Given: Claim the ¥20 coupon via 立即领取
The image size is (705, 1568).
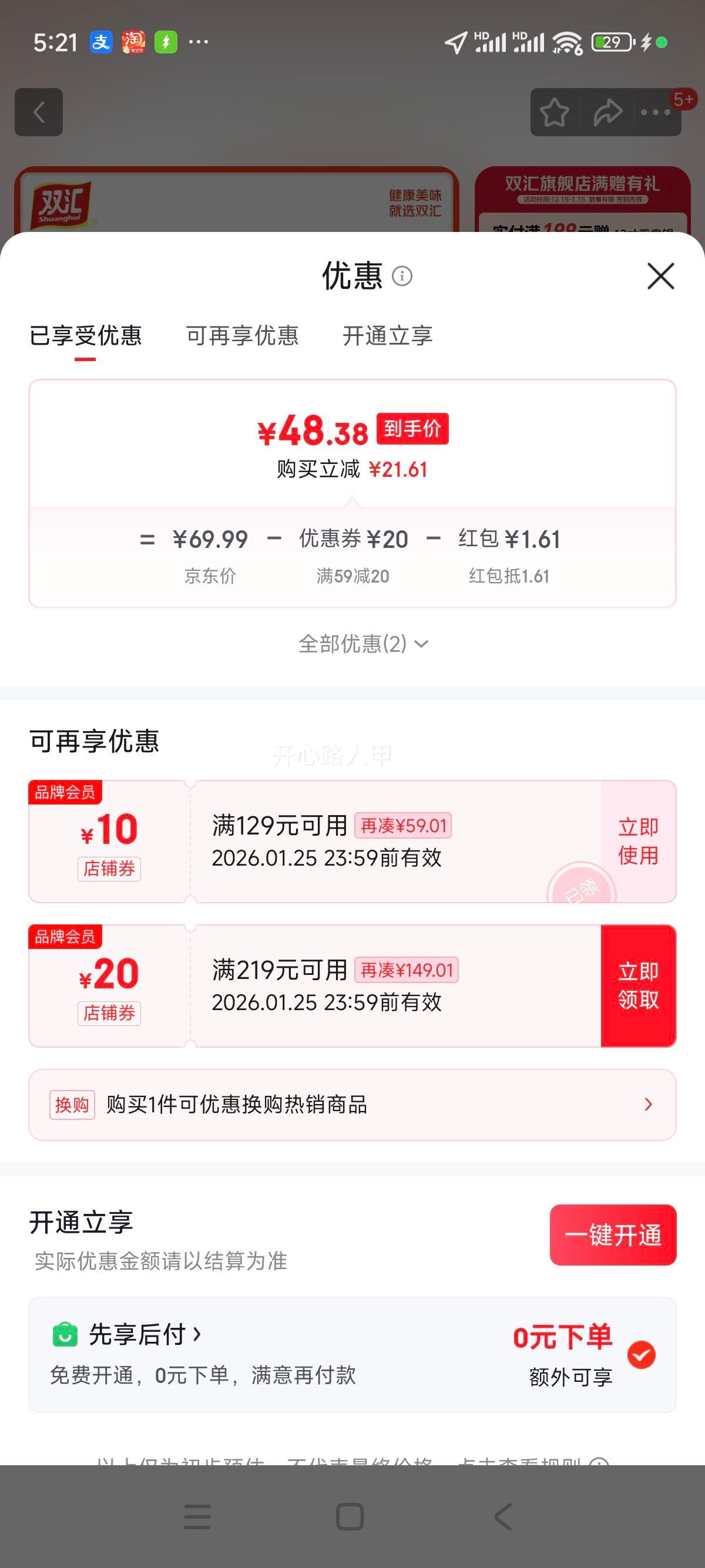Looking at the screenshot, I should (x=639, y=985).
